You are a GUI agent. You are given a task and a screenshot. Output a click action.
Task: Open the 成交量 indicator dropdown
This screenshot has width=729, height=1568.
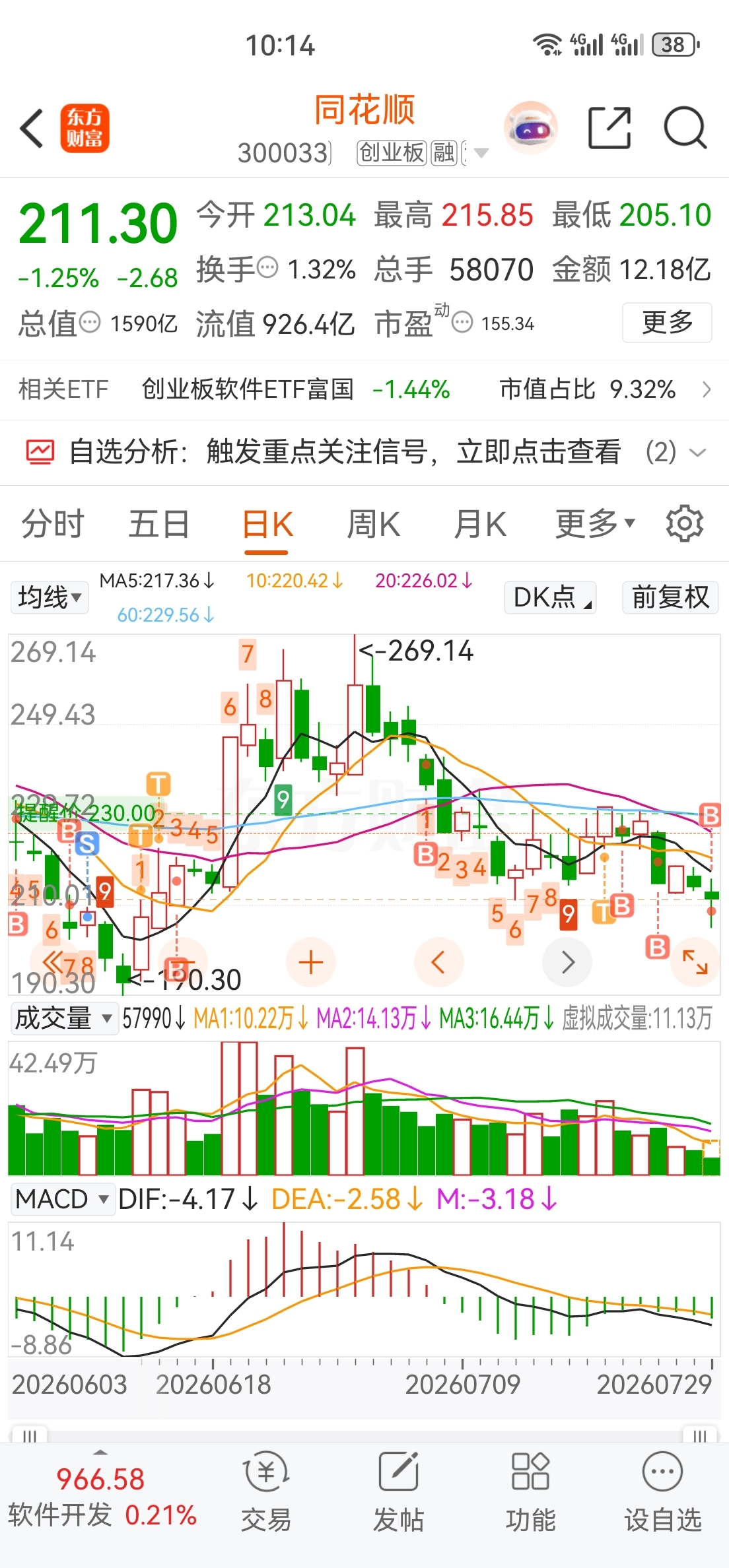63,1018
